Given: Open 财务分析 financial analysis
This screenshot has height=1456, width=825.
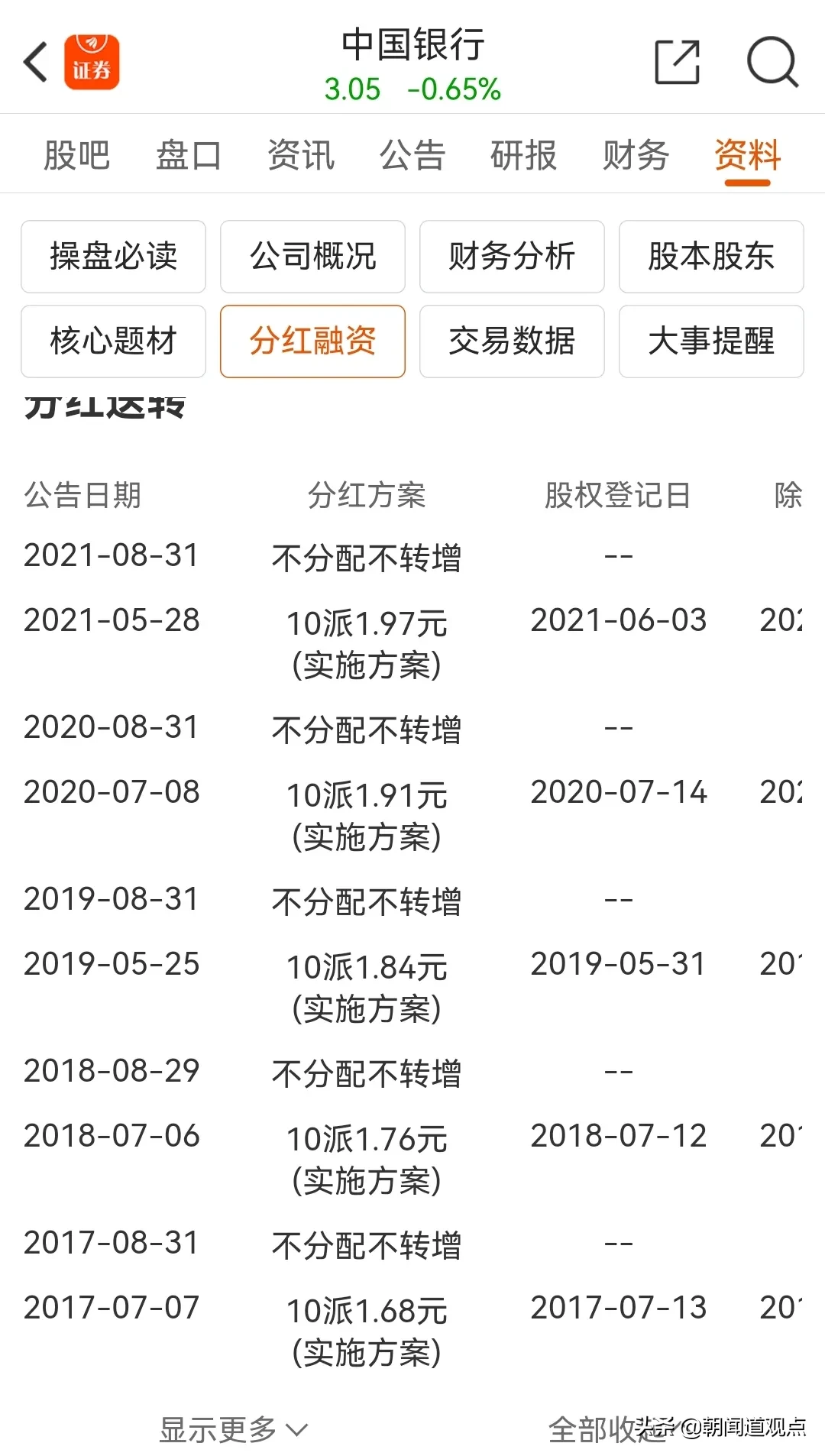Looking at the screenshot, I should tap(512, 257).
